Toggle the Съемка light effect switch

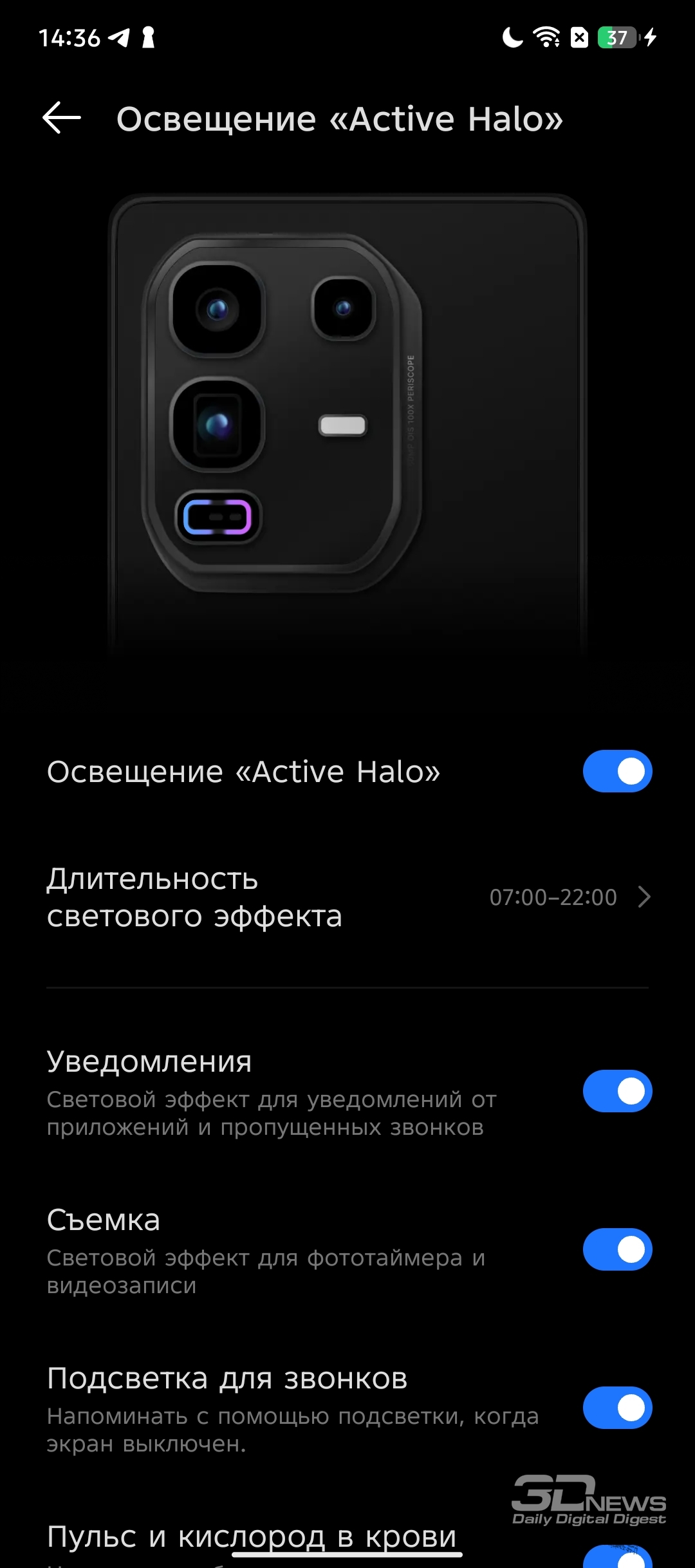click(617, 1249)
